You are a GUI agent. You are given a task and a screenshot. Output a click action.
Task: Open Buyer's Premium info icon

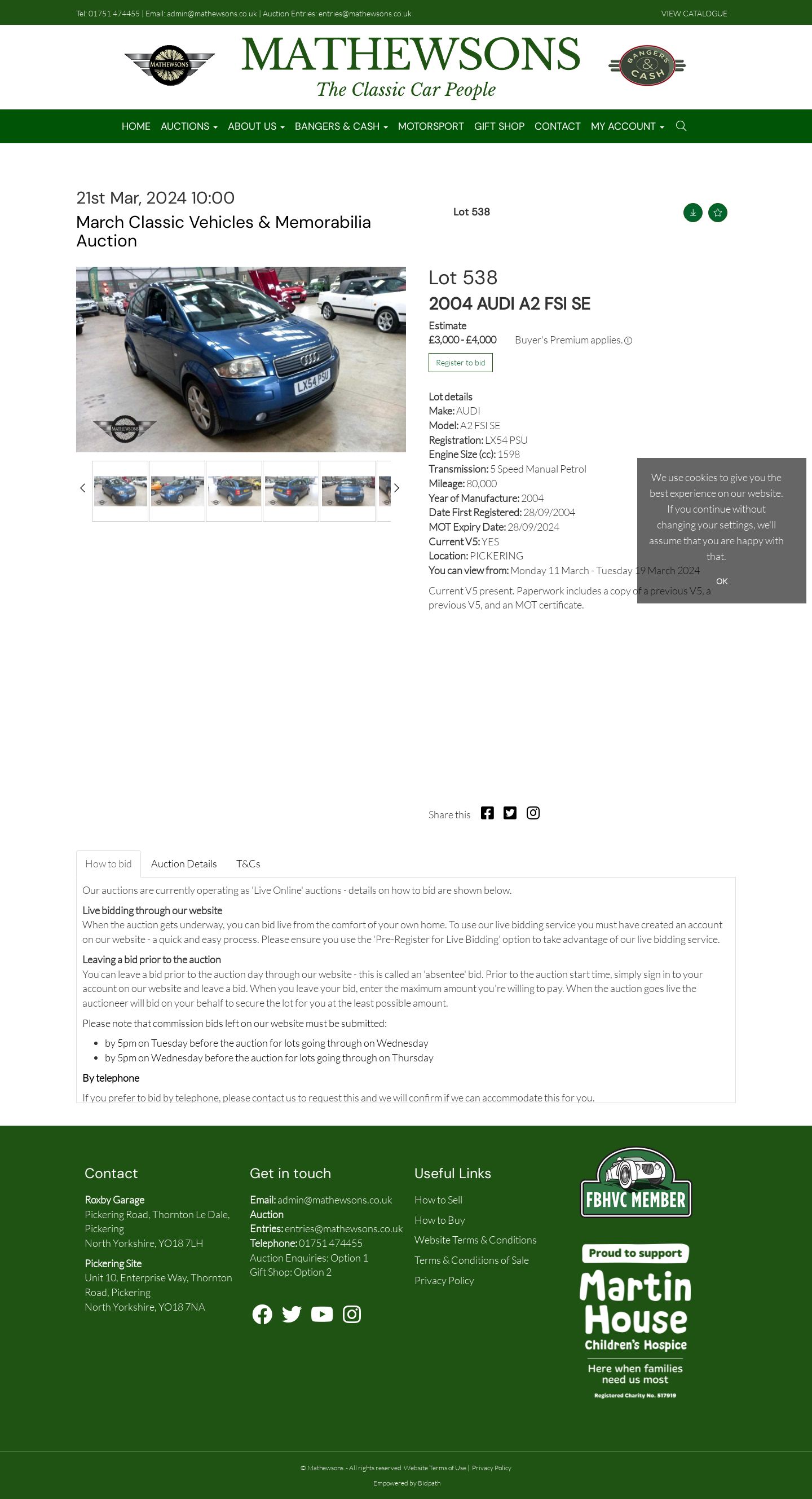point(628,341)
